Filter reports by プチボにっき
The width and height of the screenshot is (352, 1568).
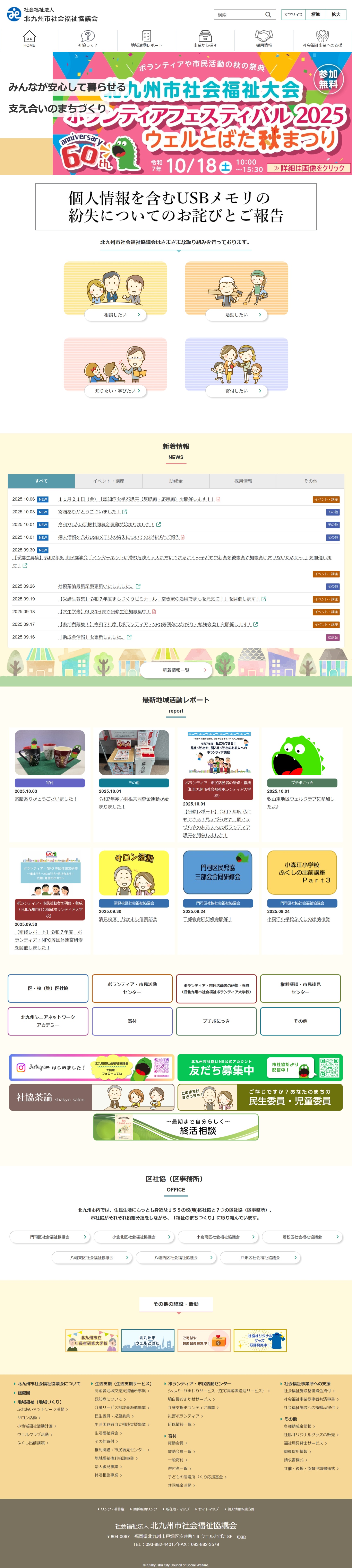pyautogui.click(x=216, y=1021)
